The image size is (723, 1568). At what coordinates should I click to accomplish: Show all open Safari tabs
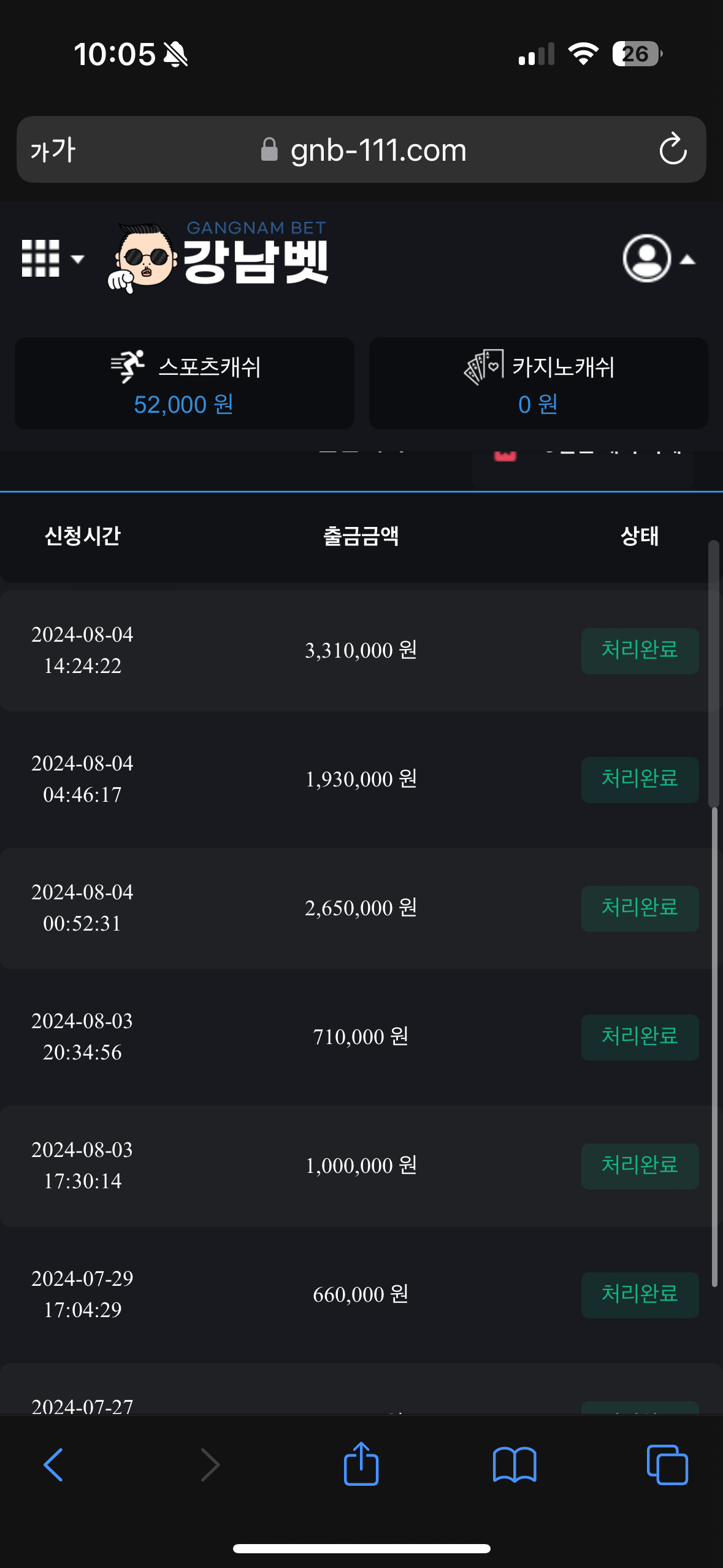[667, 1465]
